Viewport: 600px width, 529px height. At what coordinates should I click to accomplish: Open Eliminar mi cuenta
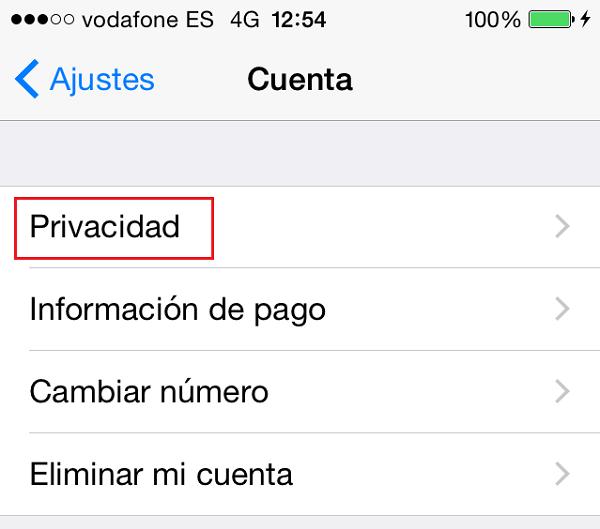[x=161, y=473]
